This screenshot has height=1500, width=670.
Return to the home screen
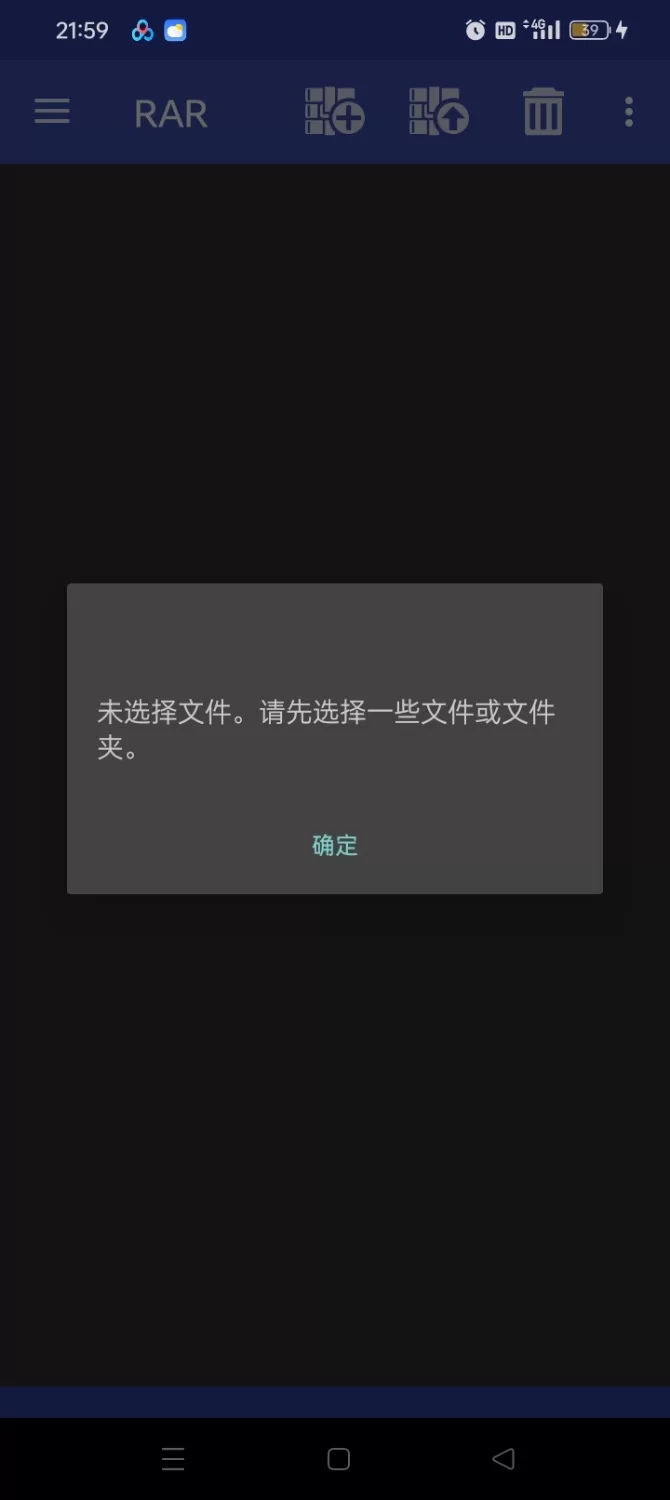click(x=338, y=1459)
